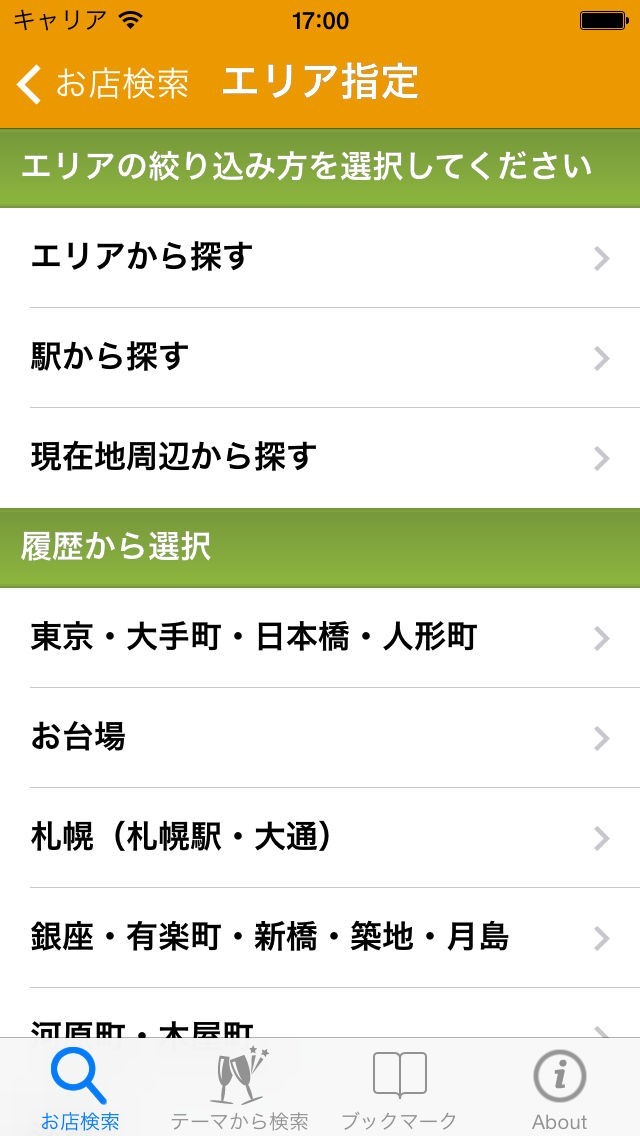Select 駅から探す row
Screen dimensions: 640x1136
(x=320, y=358)
